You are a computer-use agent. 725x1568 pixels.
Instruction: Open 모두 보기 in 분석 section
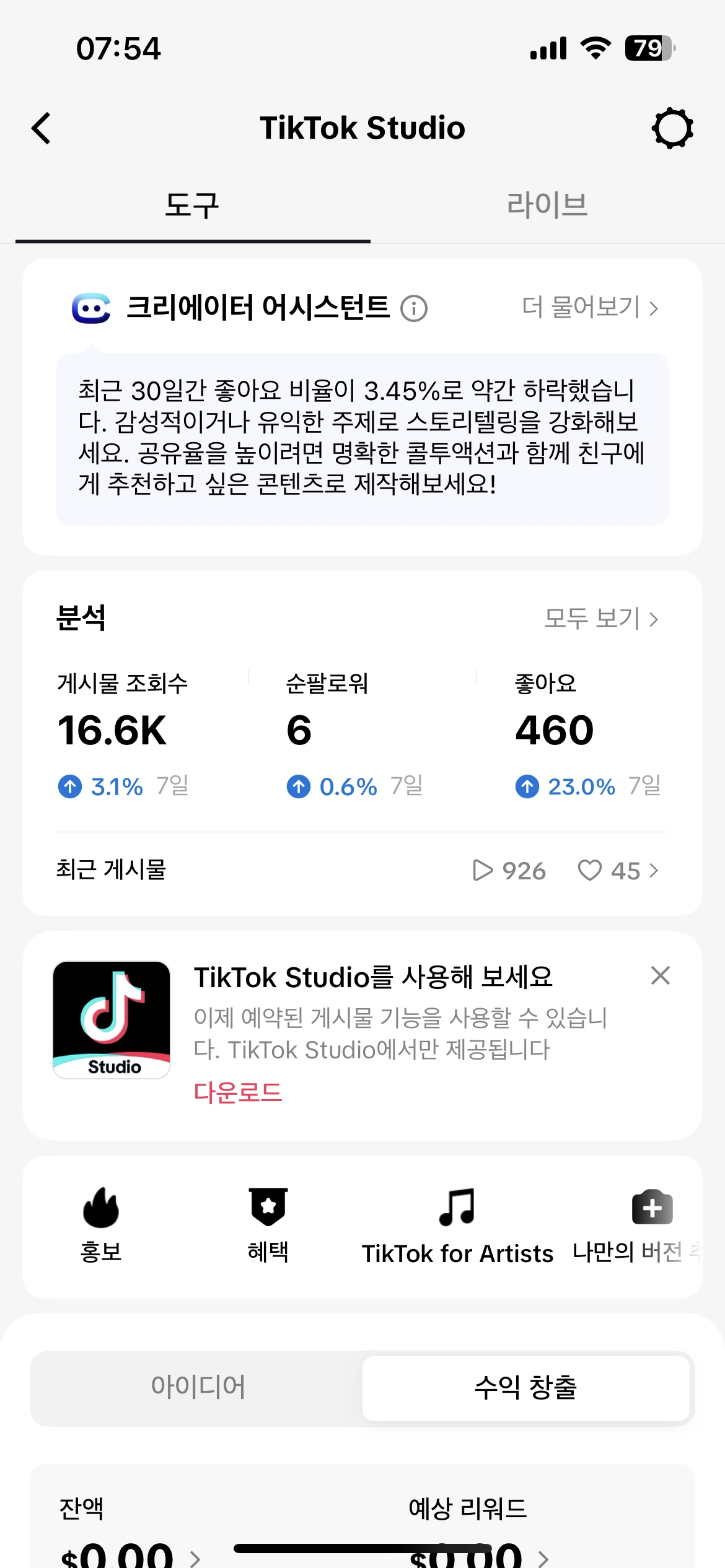pos(601,618)
